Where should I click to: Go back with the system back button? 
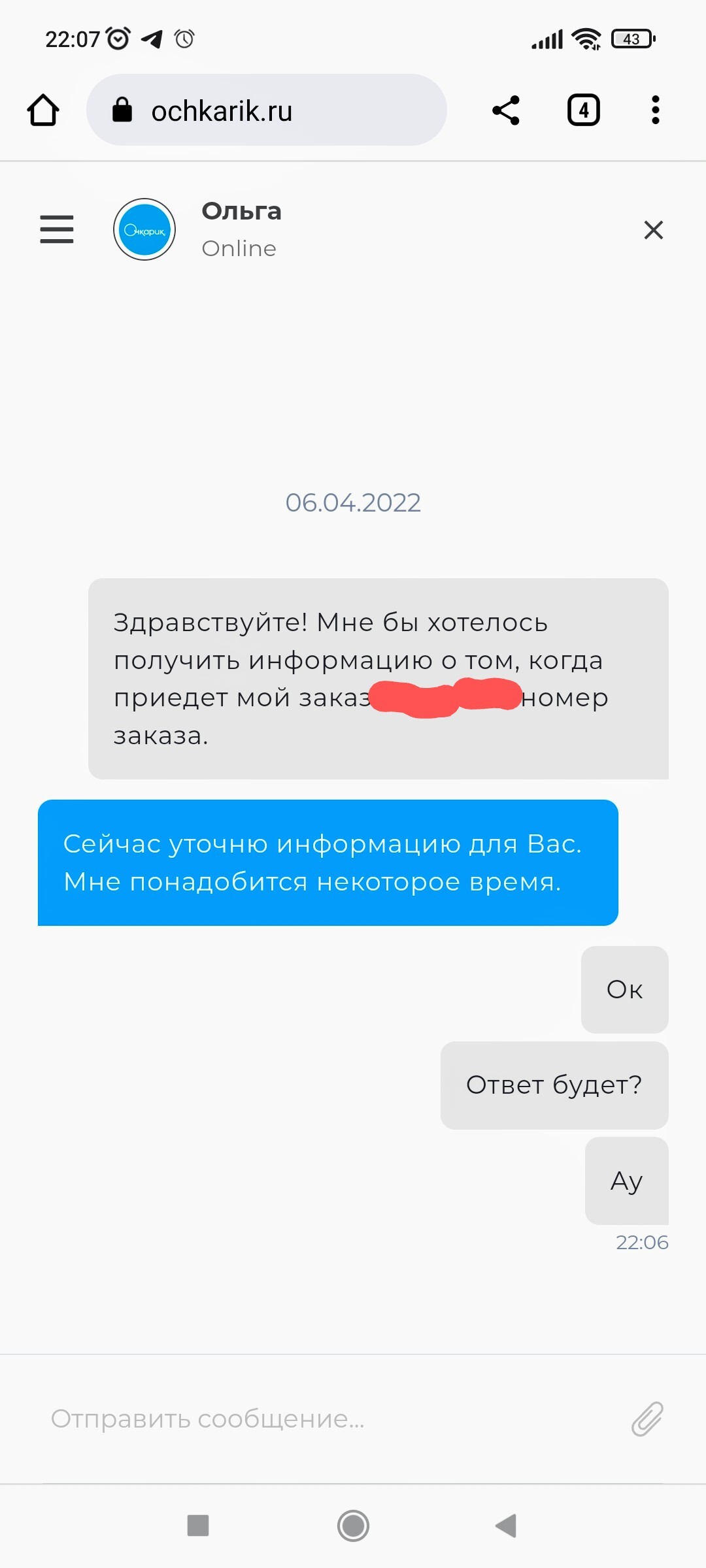pyautogui.click(x=507, y=1526)
